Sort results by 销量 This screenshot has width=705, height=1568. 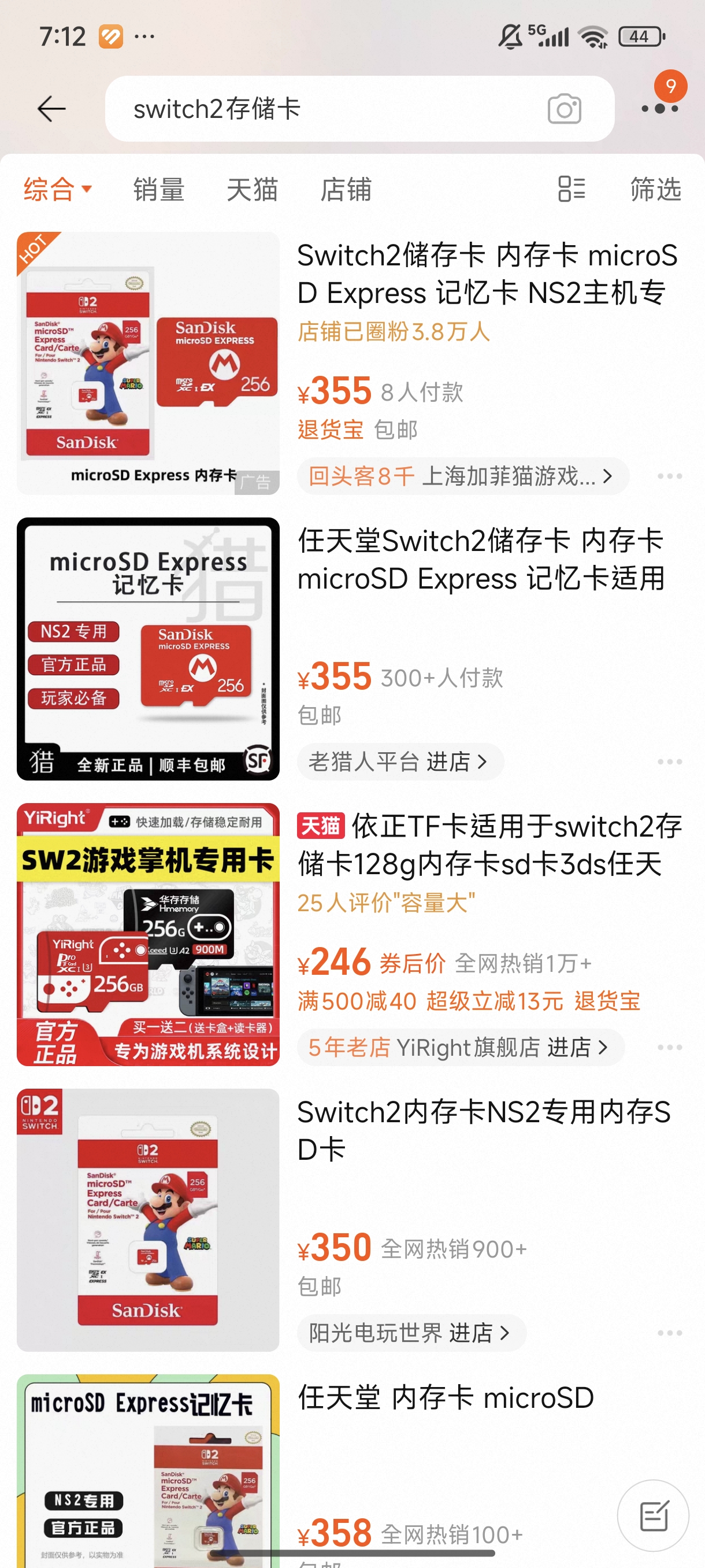(x=159, y=188)
